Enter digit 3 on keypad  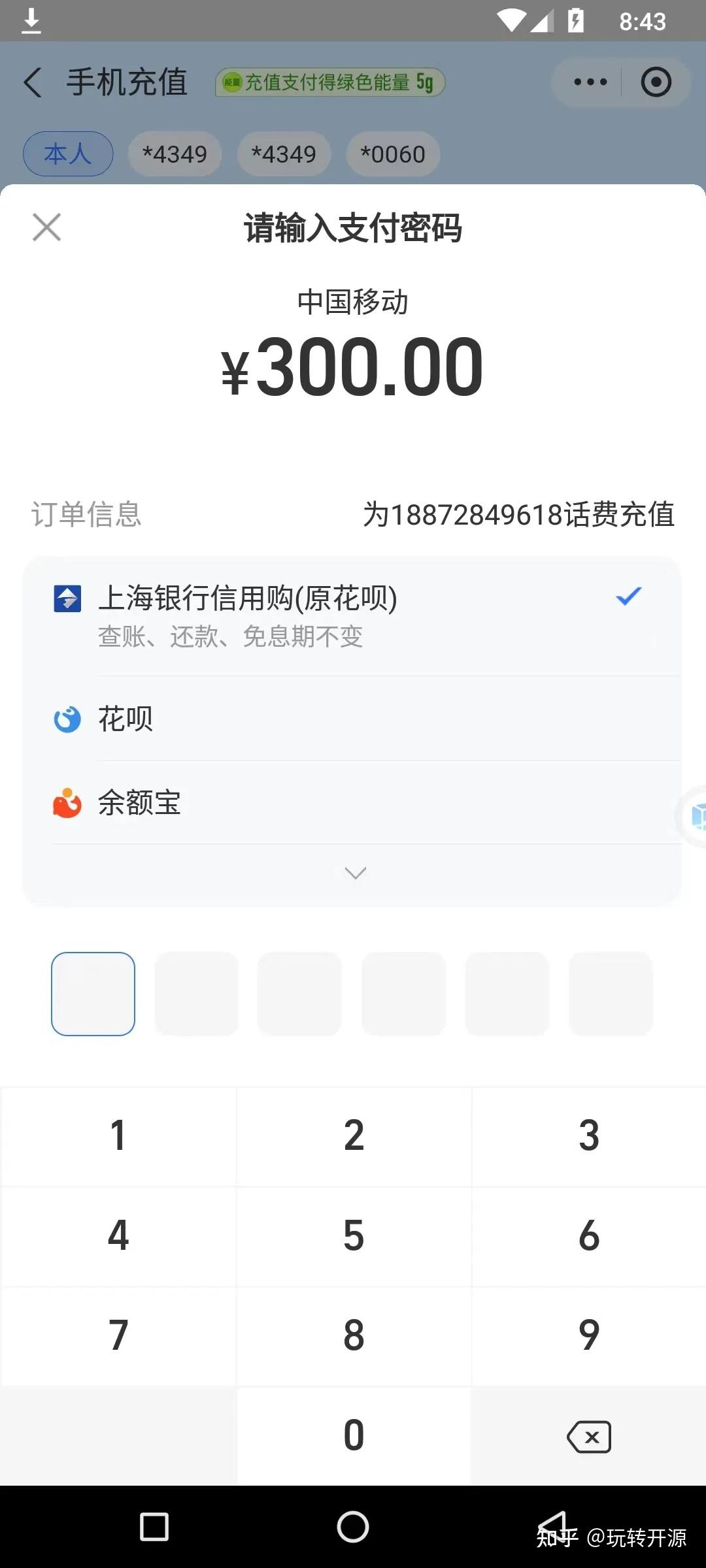589,1136
